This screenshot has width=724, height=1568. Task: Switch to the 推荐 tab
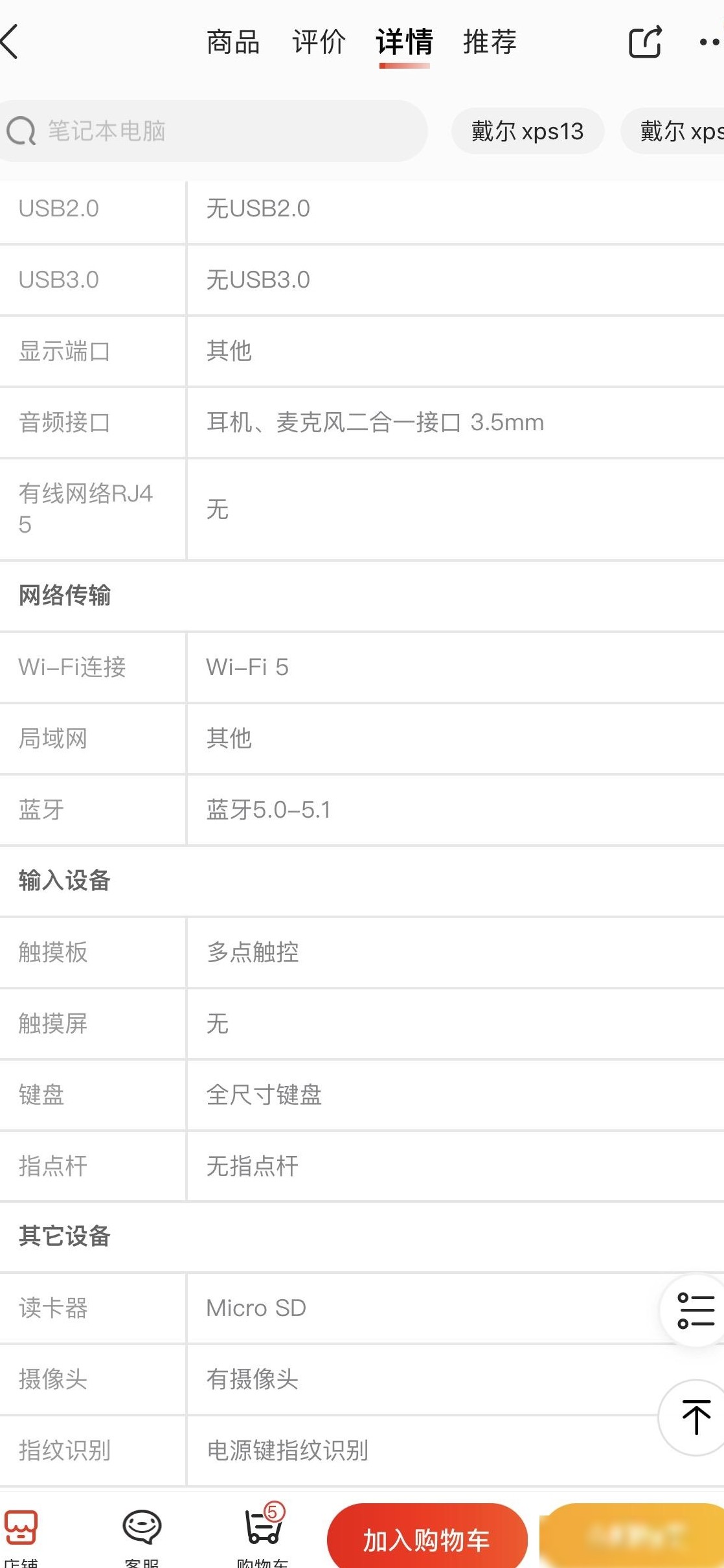[490, 42]
